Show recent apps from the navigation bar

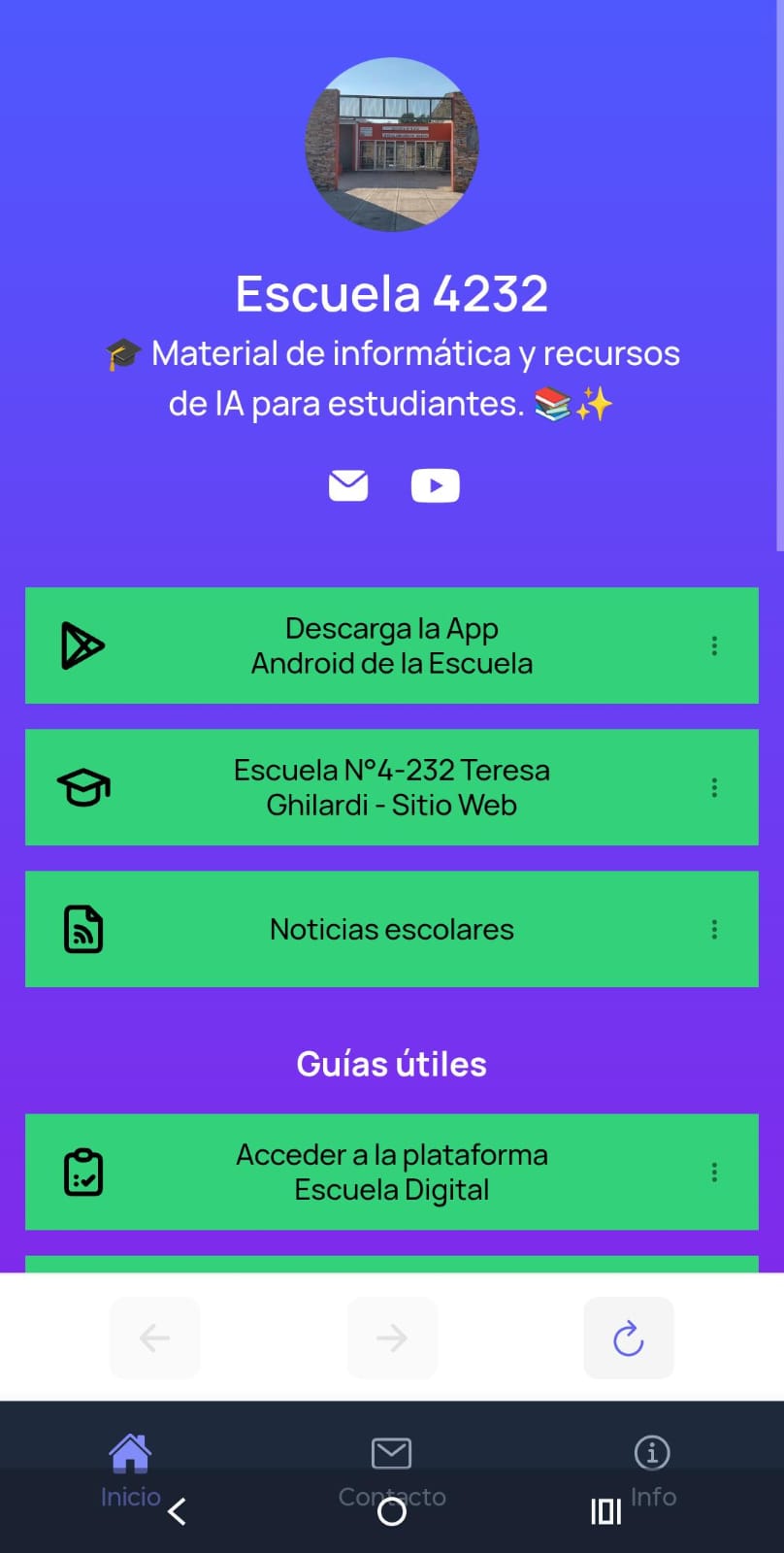click(605, 1512)
